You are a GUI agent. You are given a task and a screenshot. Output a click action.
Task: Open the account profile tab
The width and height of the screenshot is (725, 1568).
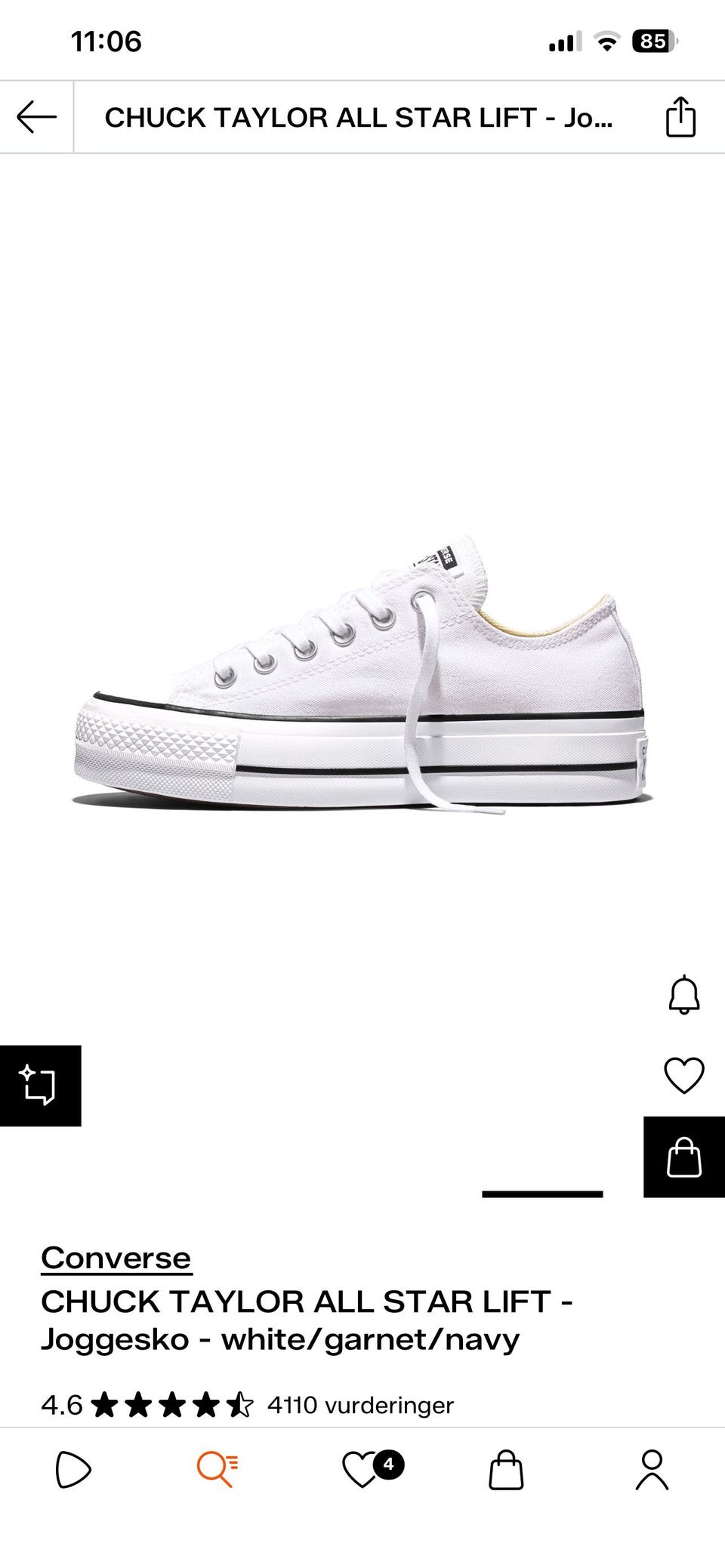tap(652, 1470)
